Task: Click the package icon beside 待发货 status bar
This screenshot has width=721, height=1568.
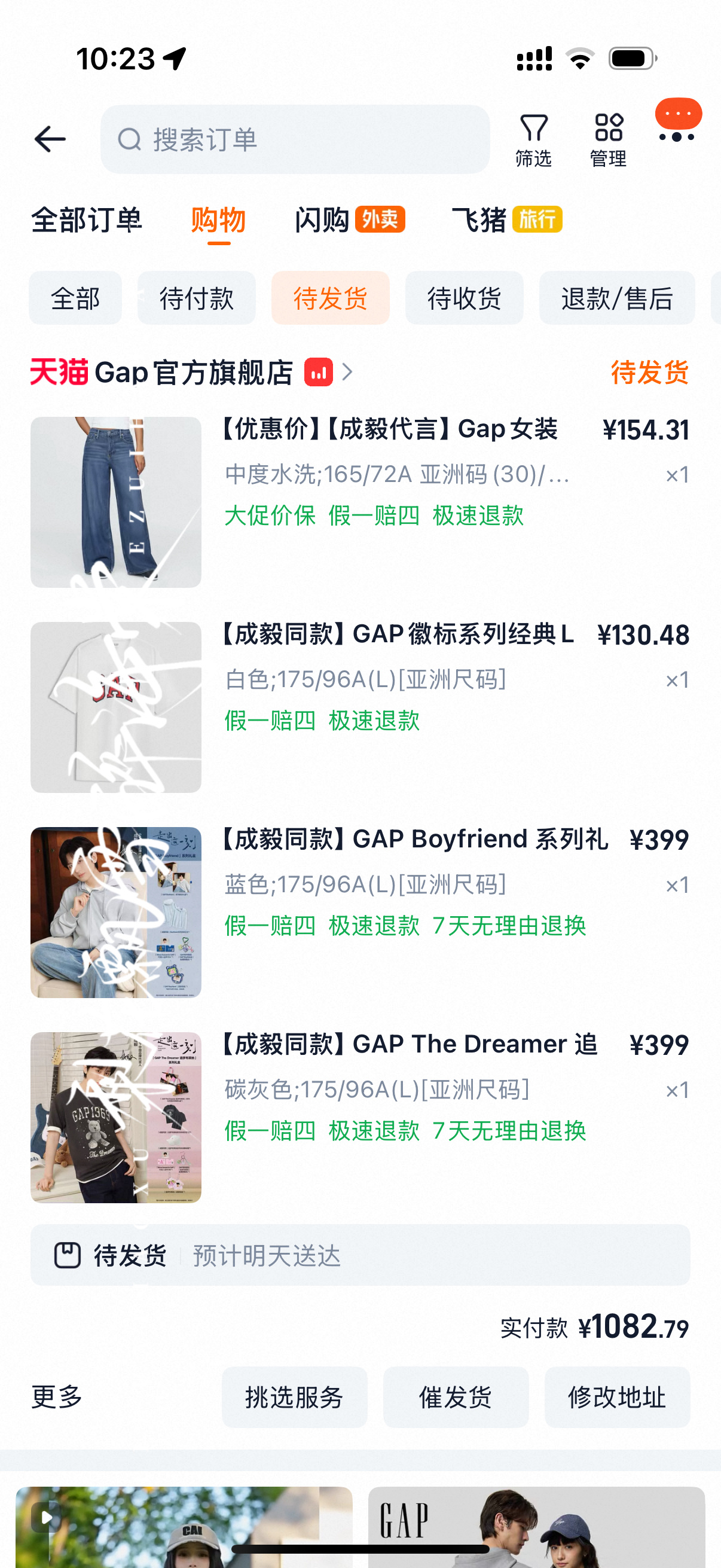Action: [69, 1255]
